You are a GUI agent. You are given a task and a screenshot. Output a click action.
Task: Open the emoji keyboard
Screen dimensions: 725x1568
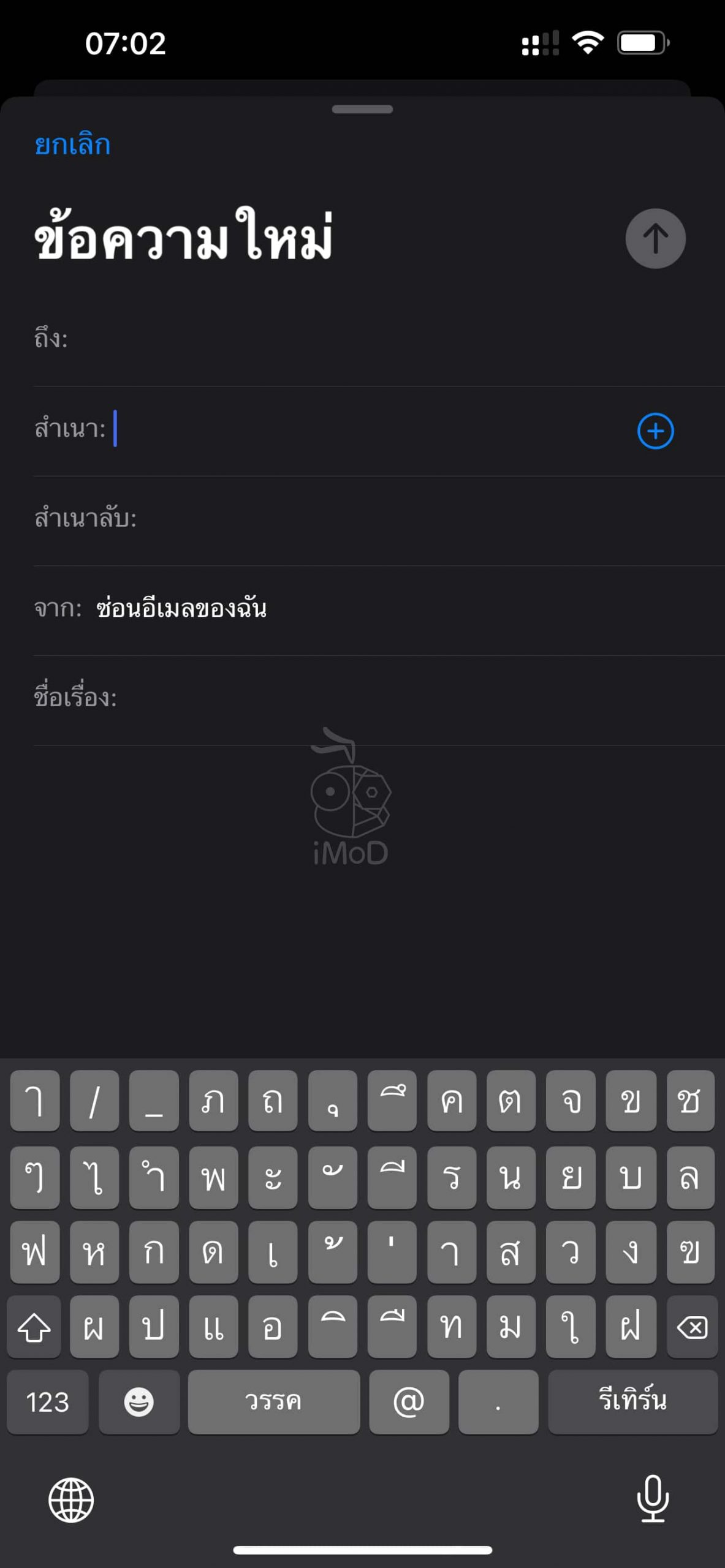click(x=139, y=1401)
